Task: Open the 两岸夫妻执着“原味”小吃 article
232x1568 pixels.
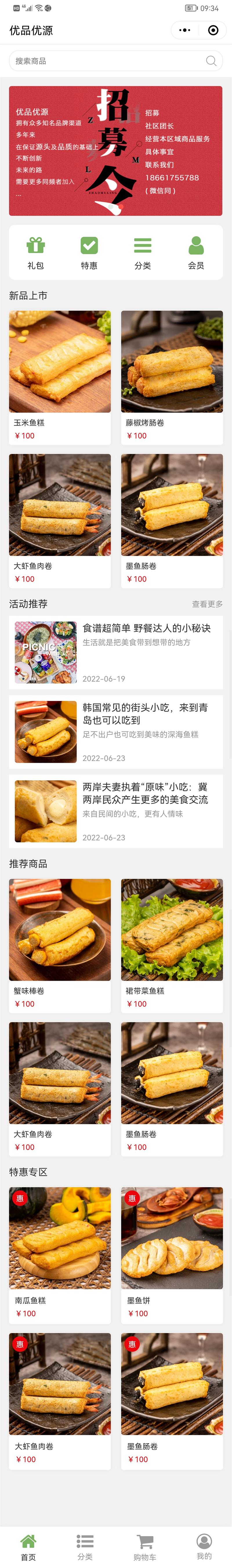Action: (115, 811)
